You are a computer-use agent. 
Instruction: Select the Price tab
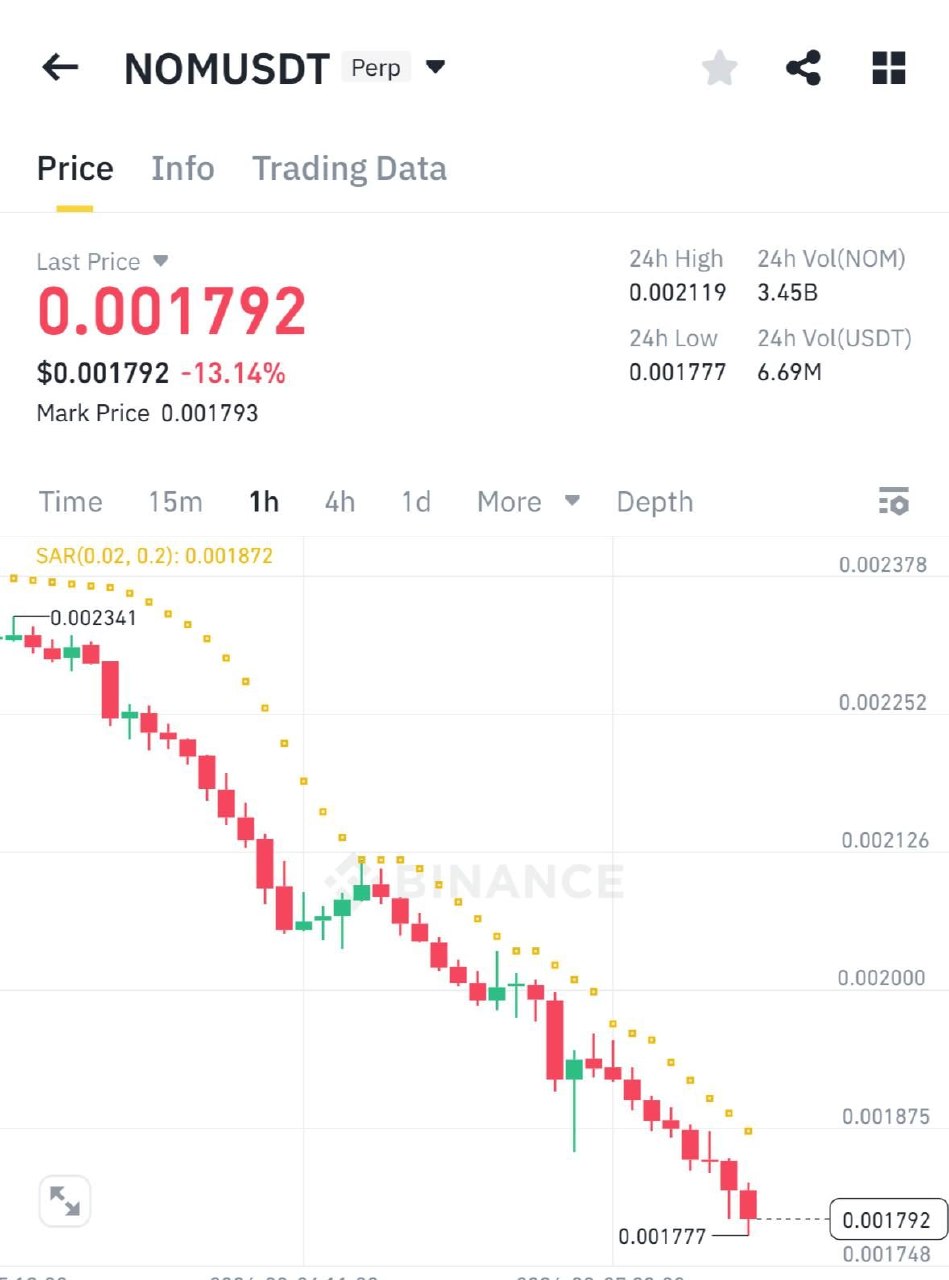tap(75, 168)
